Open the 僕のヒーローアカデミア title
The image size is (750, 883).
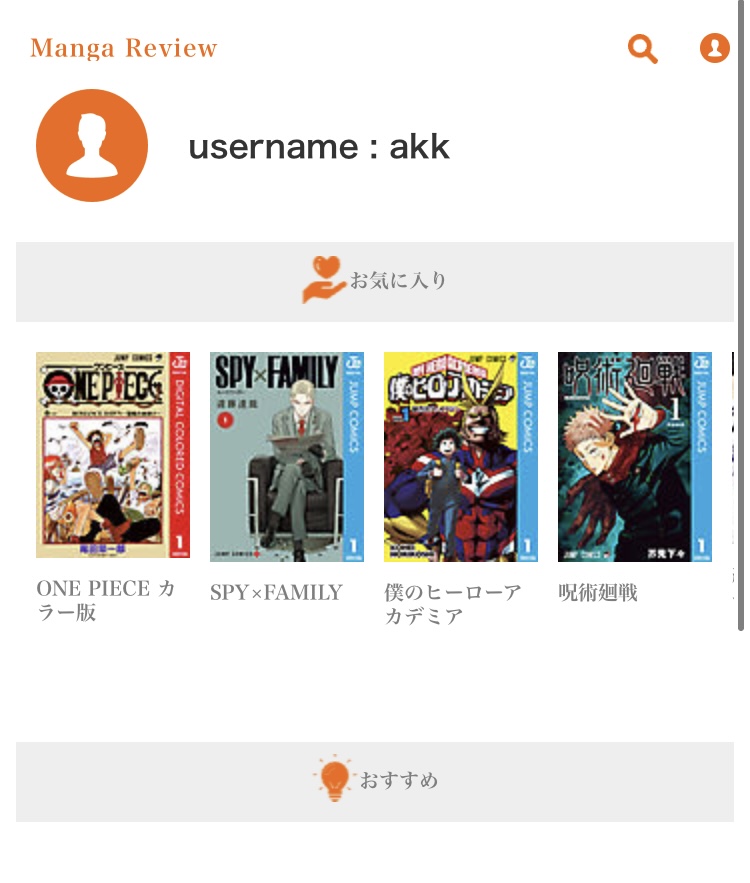452,601
